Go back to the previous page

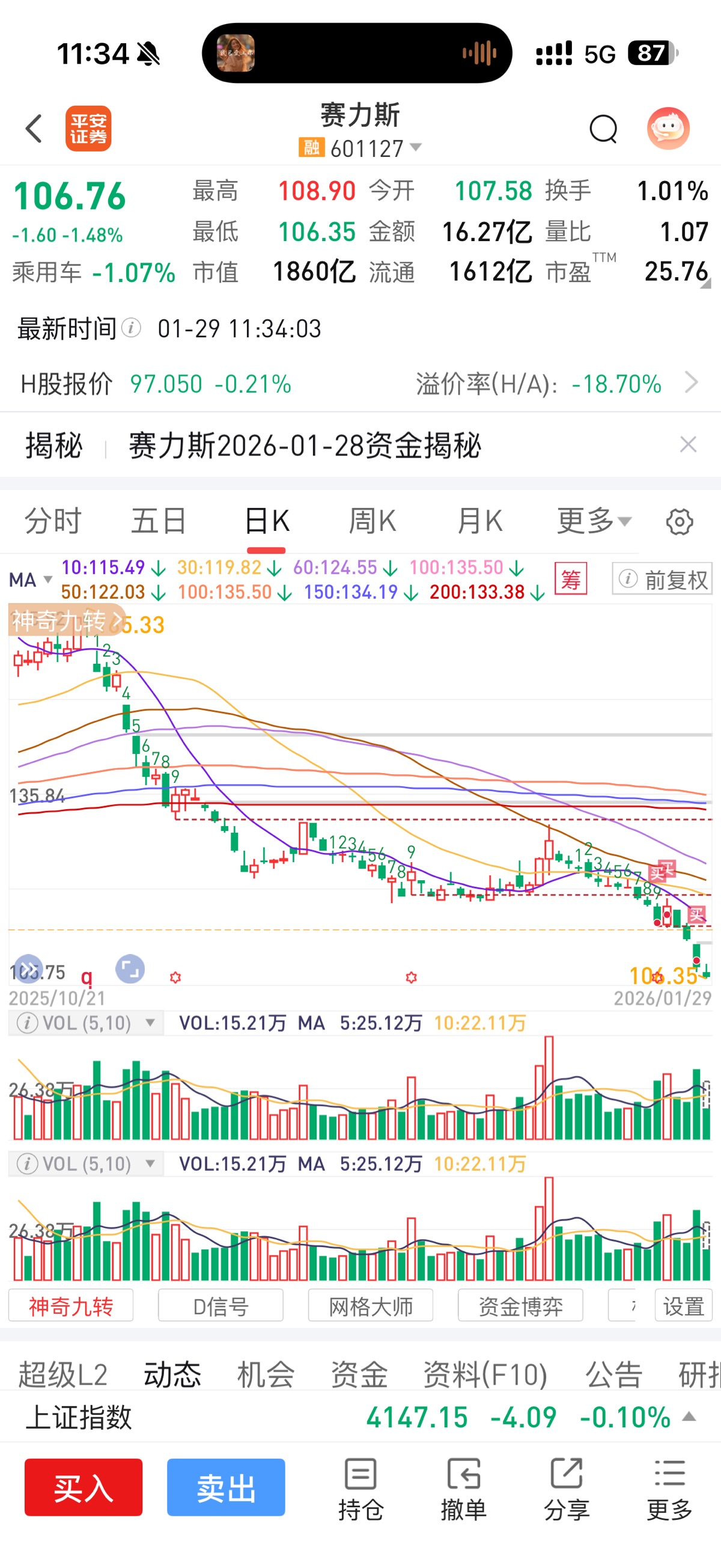pos(34,129)
